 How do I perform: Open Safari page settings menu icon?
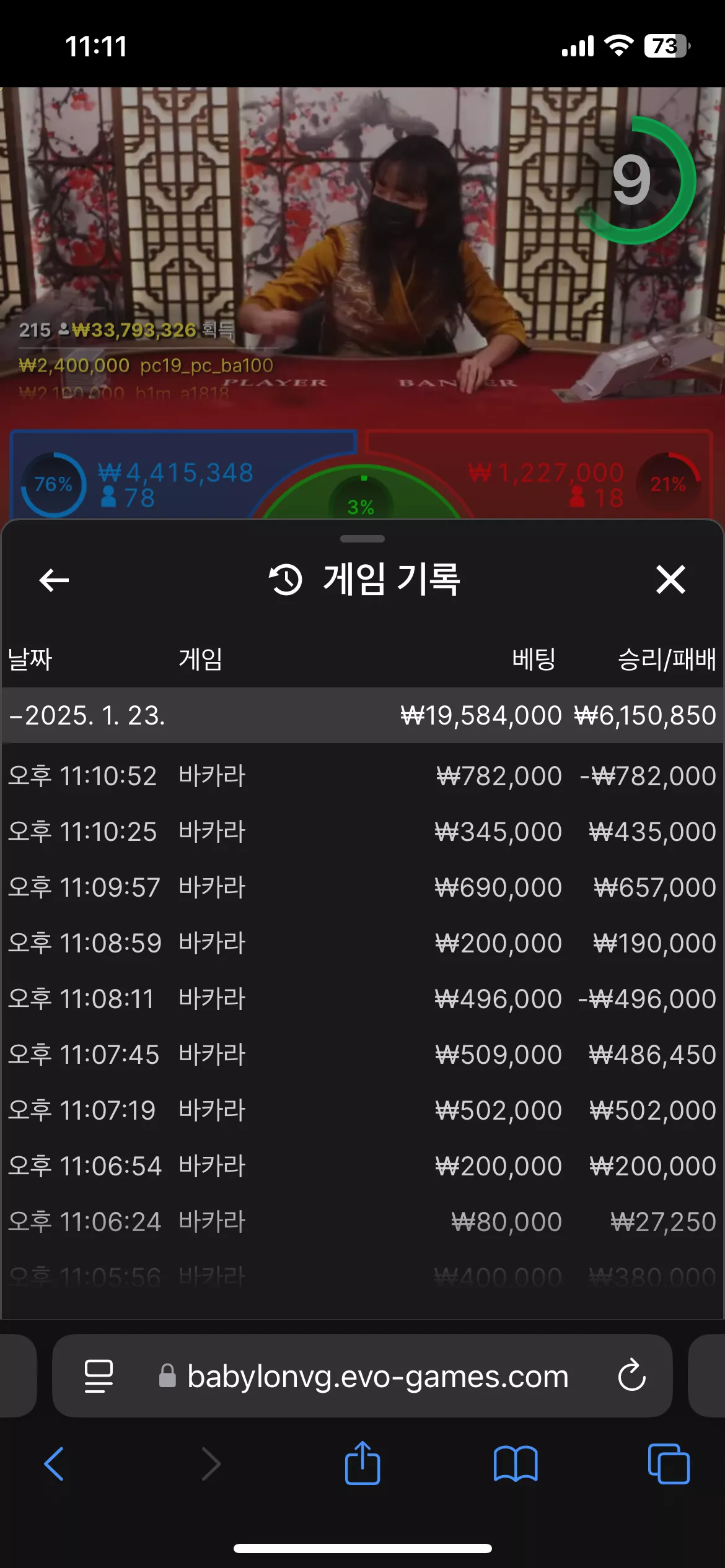pyautogui.click(x=99, y=1377)
